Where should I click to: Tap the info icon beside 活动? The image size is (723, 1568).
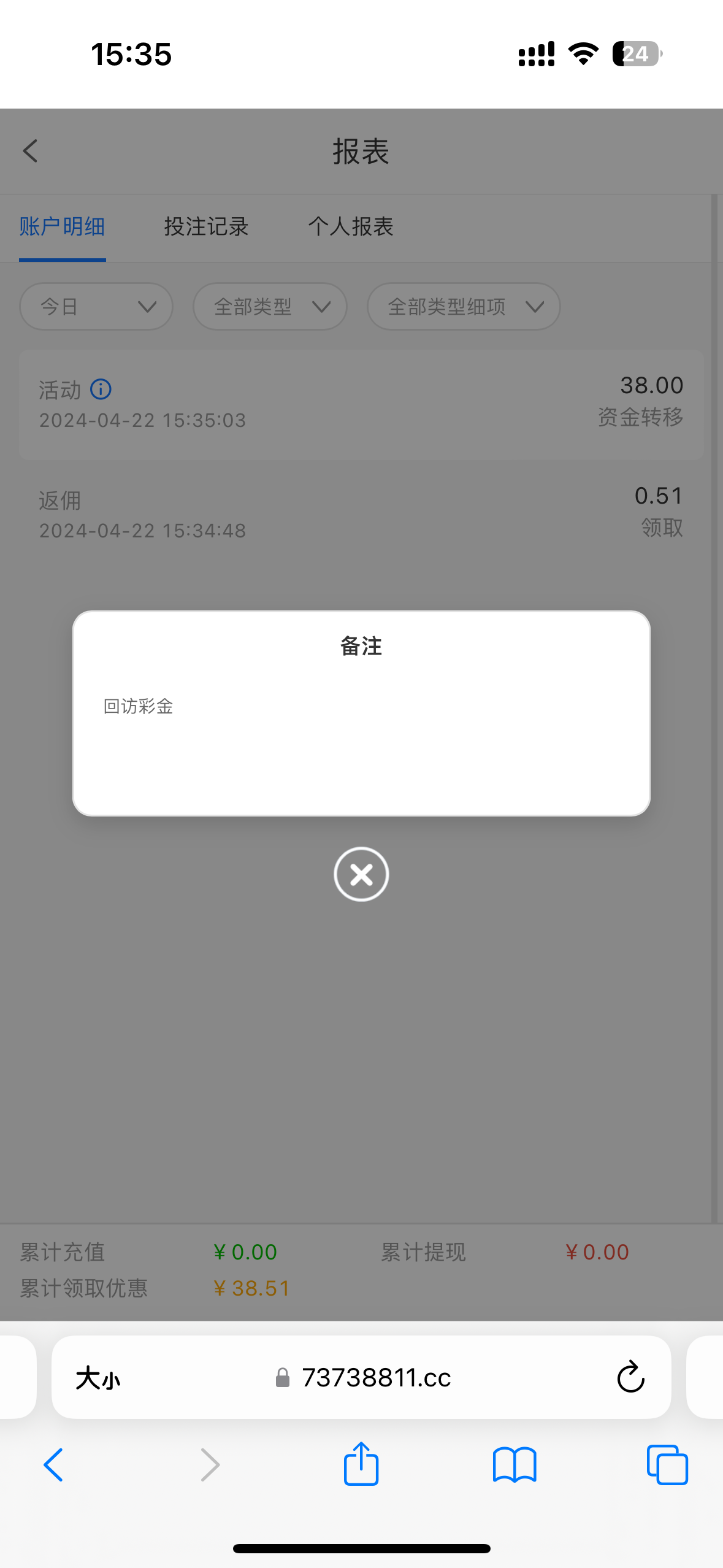[101, 389]
